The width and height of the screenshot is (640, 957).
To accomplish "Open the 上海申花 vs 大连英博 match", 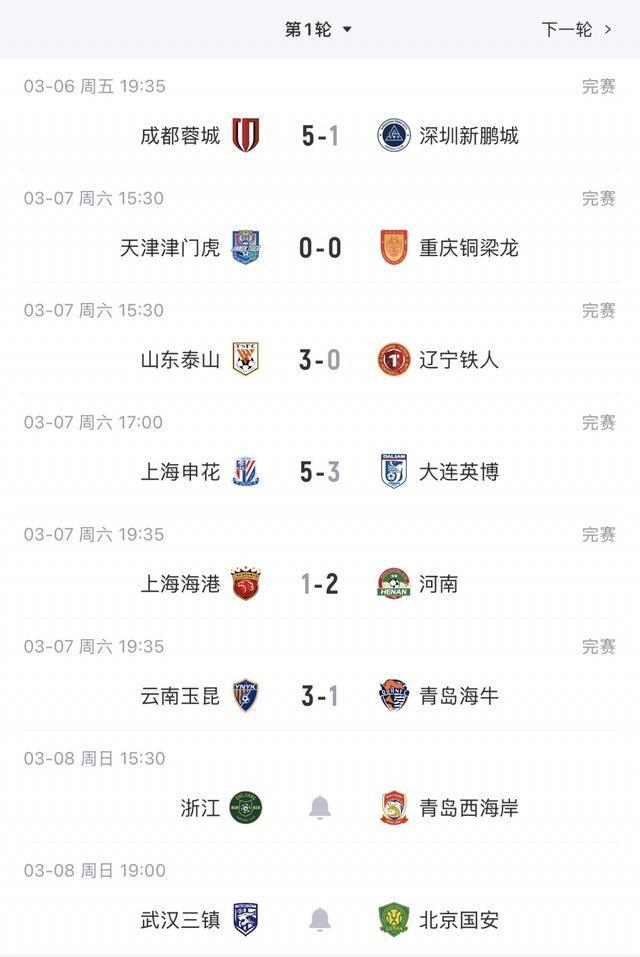I will click(320, 471).
